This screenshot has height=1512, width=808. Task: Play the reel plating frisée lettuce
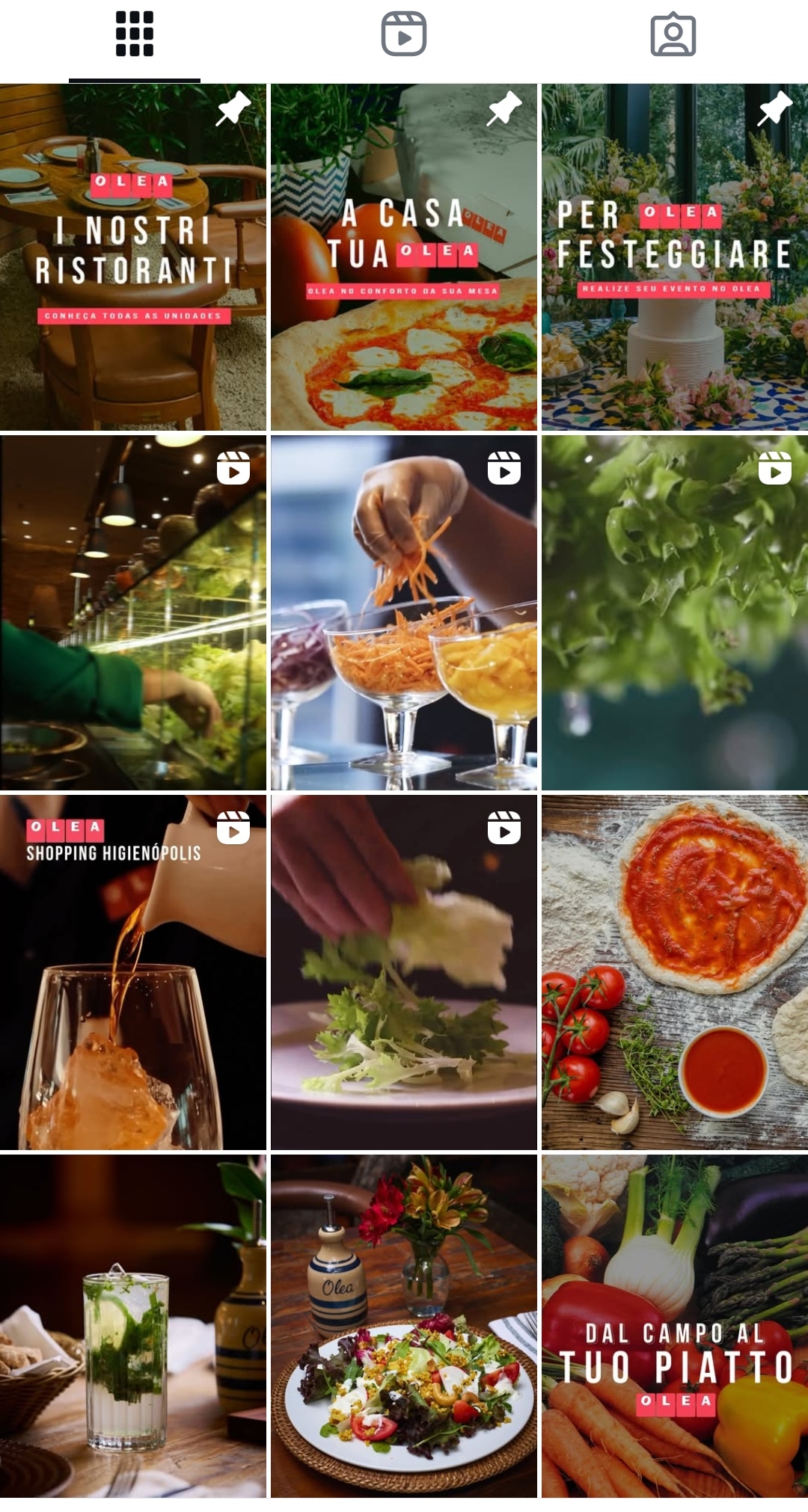[x=404, y=972]
